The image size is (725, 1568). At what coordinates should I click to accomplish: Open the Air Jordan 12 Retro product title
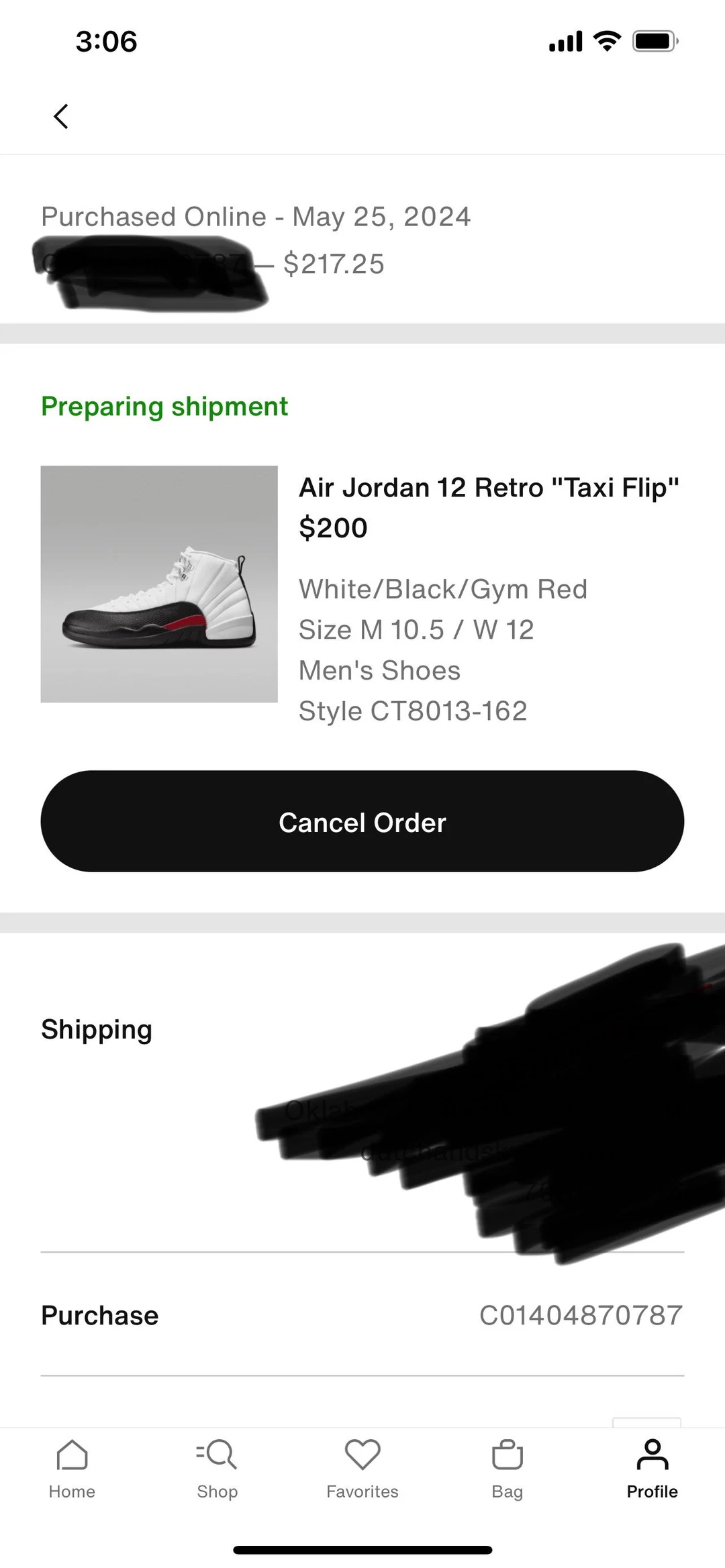click(489, 488)
